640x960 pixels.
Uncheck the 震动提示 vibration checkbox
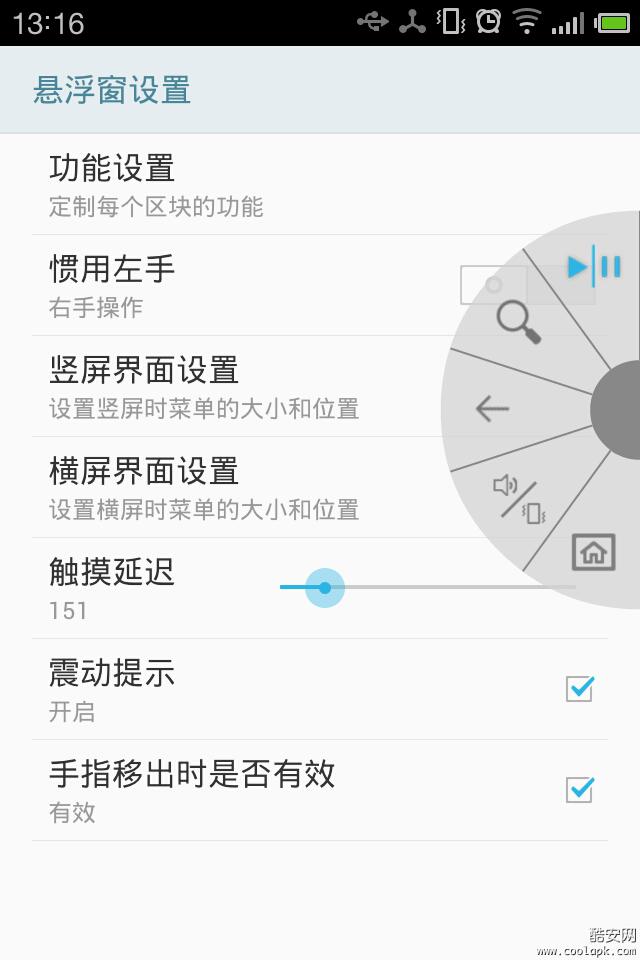tap(580, 689)
